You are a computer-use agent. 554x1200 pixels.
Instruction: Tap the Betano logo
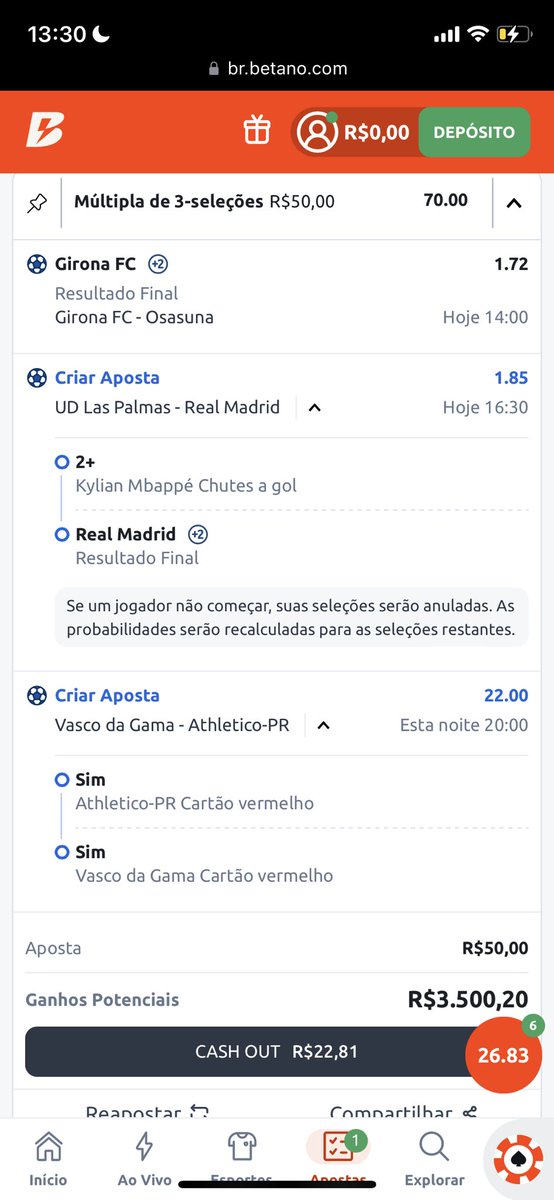(x=45, y=131)
